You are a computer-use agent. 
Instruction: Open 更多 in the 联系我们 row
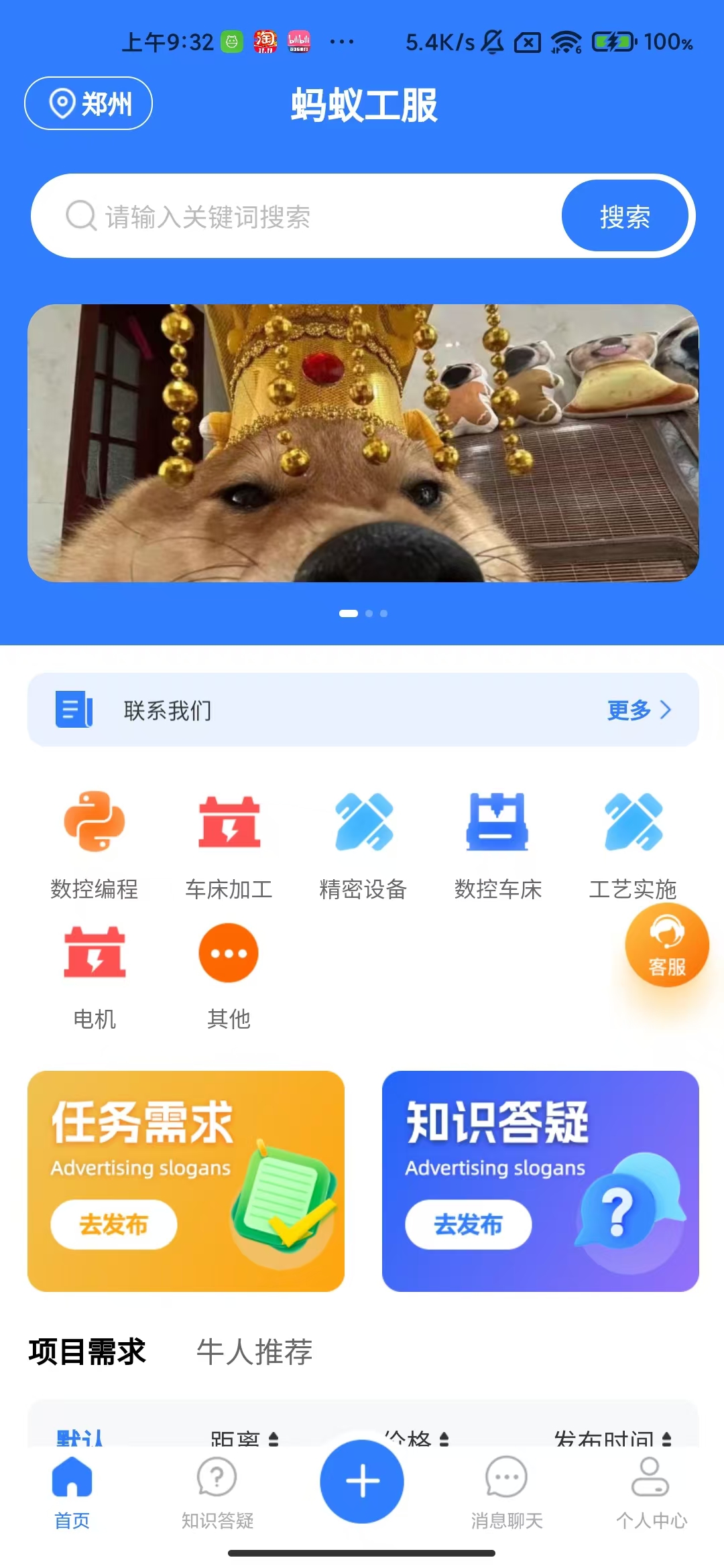(638, 710)
